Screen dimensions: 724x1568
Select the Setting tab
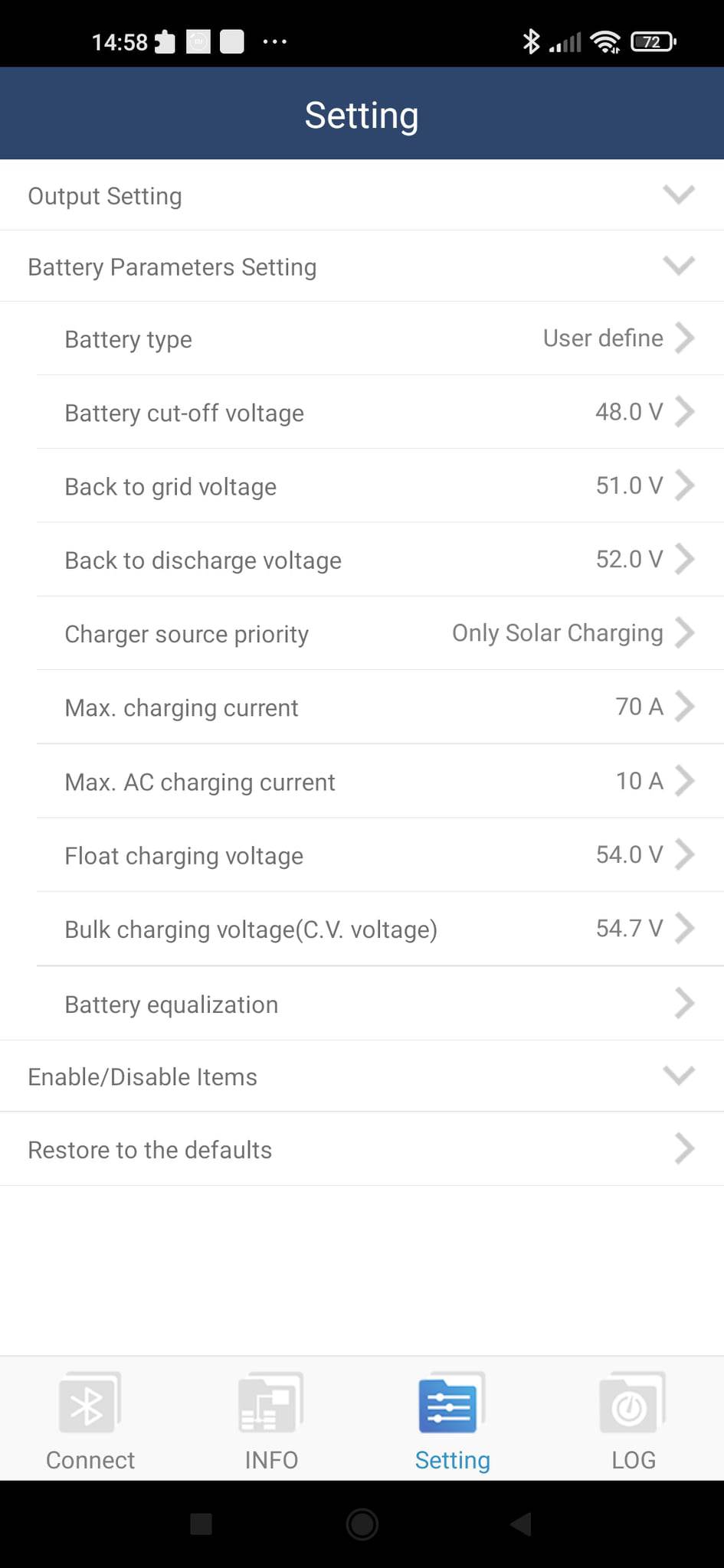(452, 1421)
